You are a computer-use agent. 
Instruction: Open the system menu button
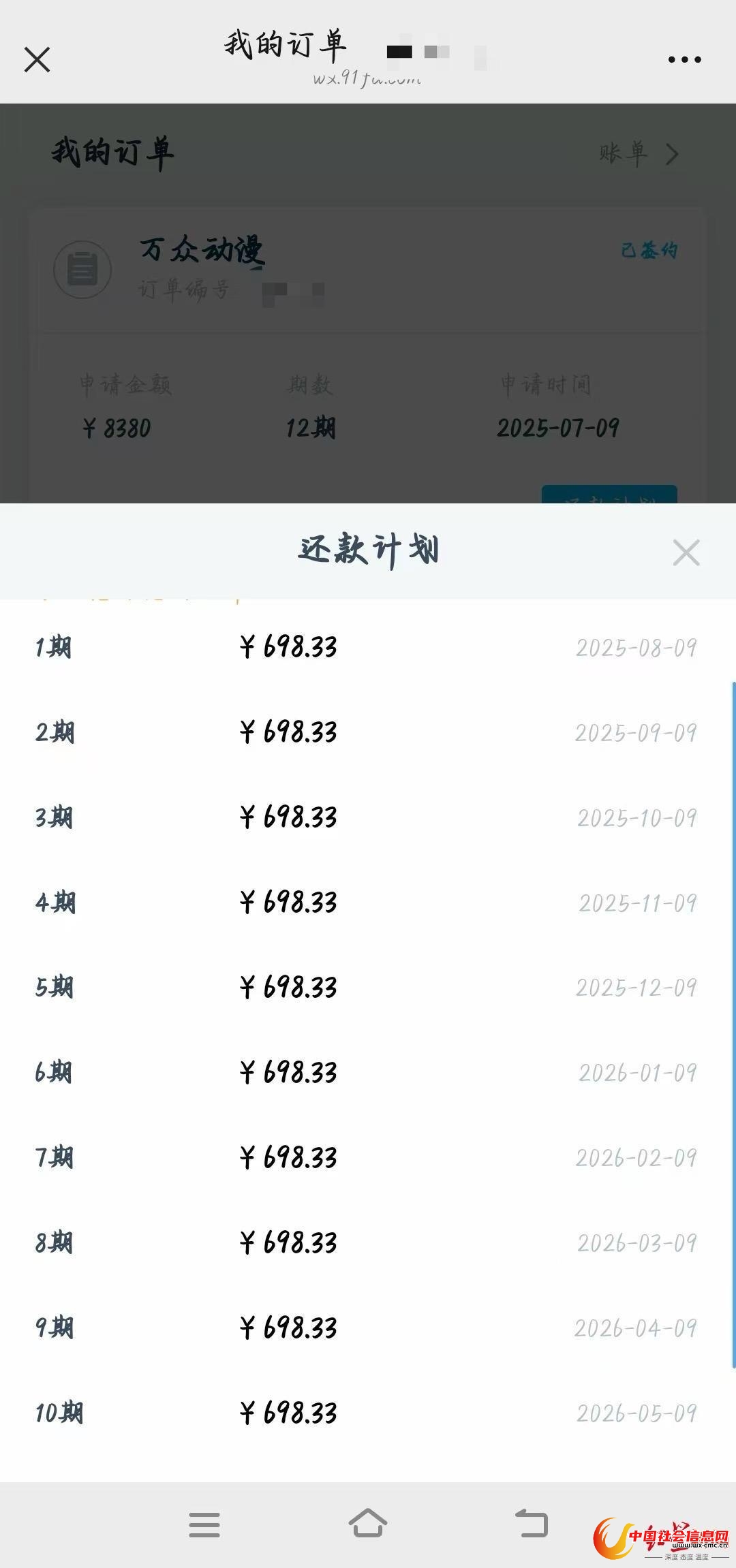tap(204, 1524)
